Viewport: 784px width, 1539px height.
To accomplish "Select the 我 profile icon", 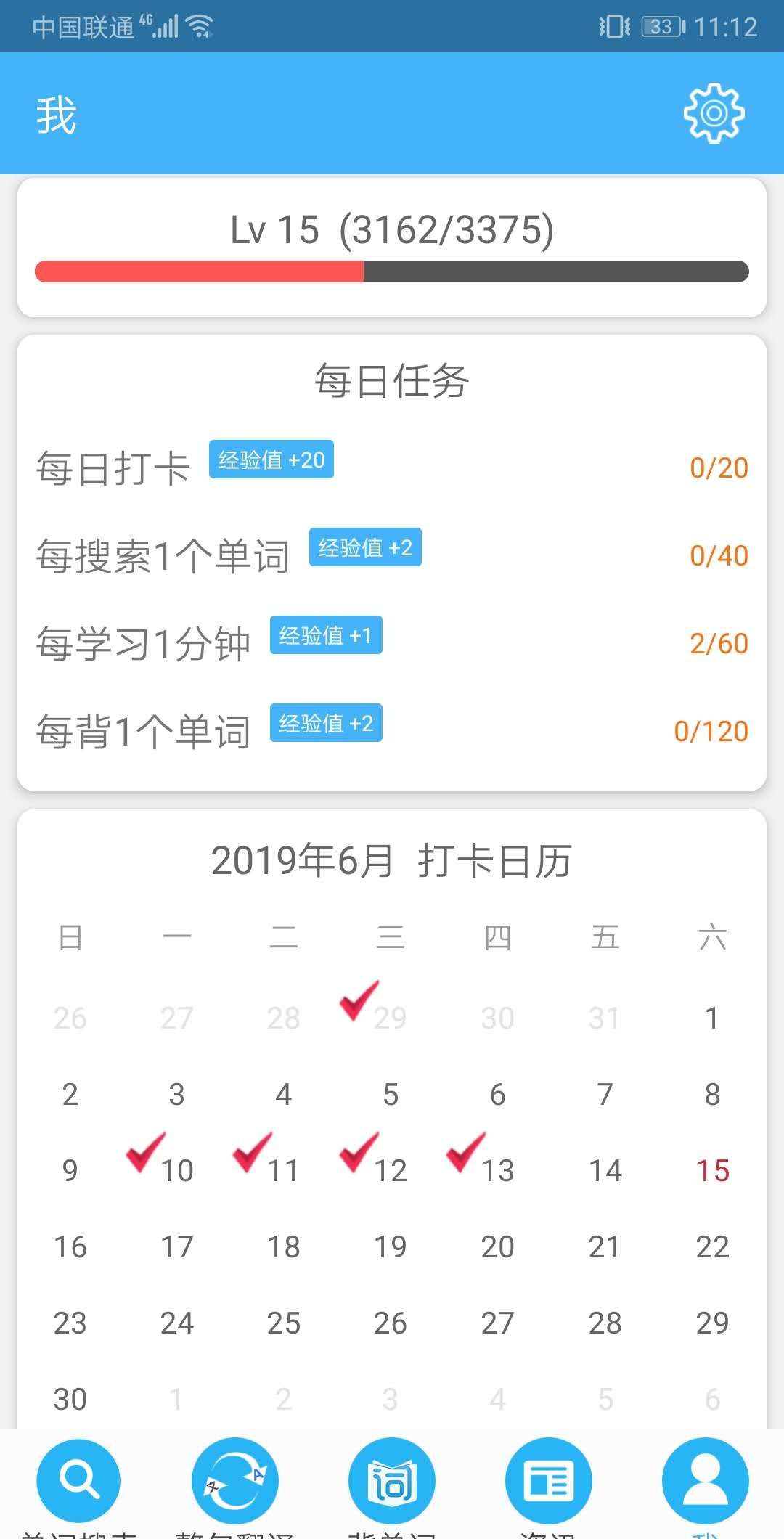I will coord(706,1481).
